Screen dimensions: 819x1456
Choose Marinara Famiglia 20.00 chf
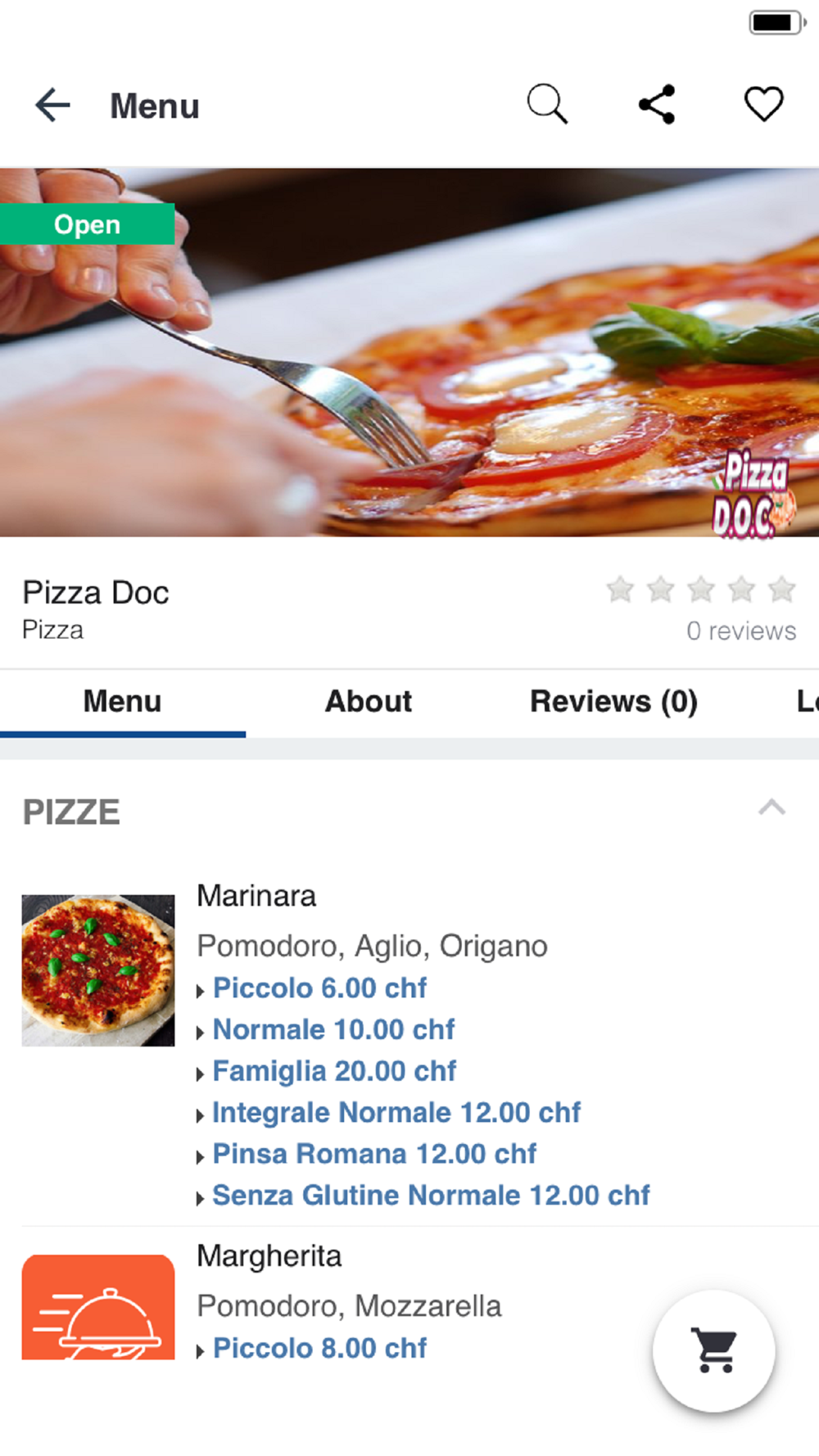(x=334, y=1071)
